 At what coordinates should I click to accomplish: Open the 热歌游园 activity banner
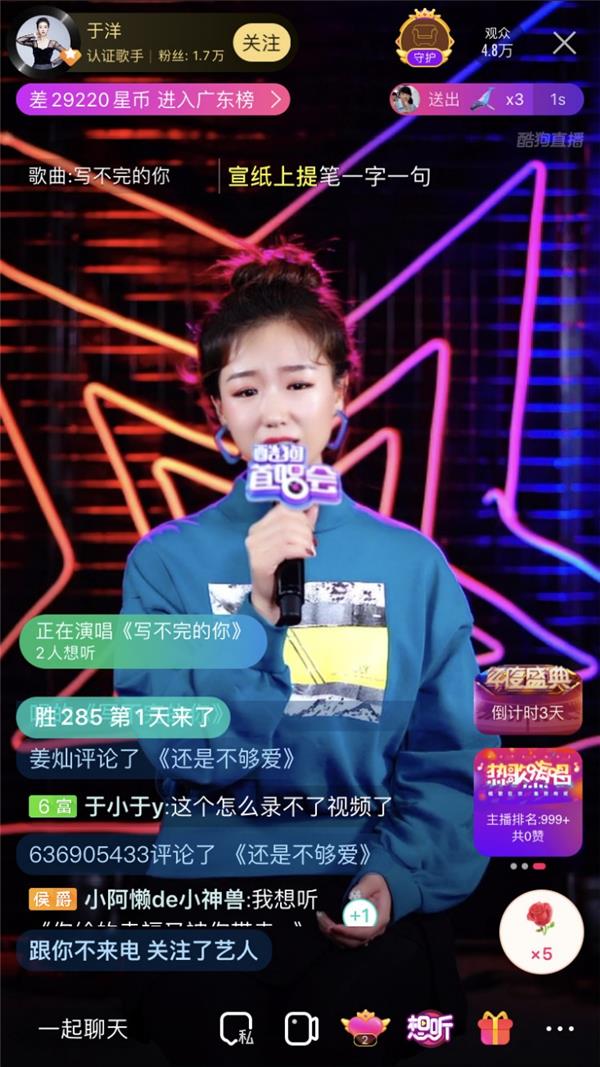click(527, 800)
